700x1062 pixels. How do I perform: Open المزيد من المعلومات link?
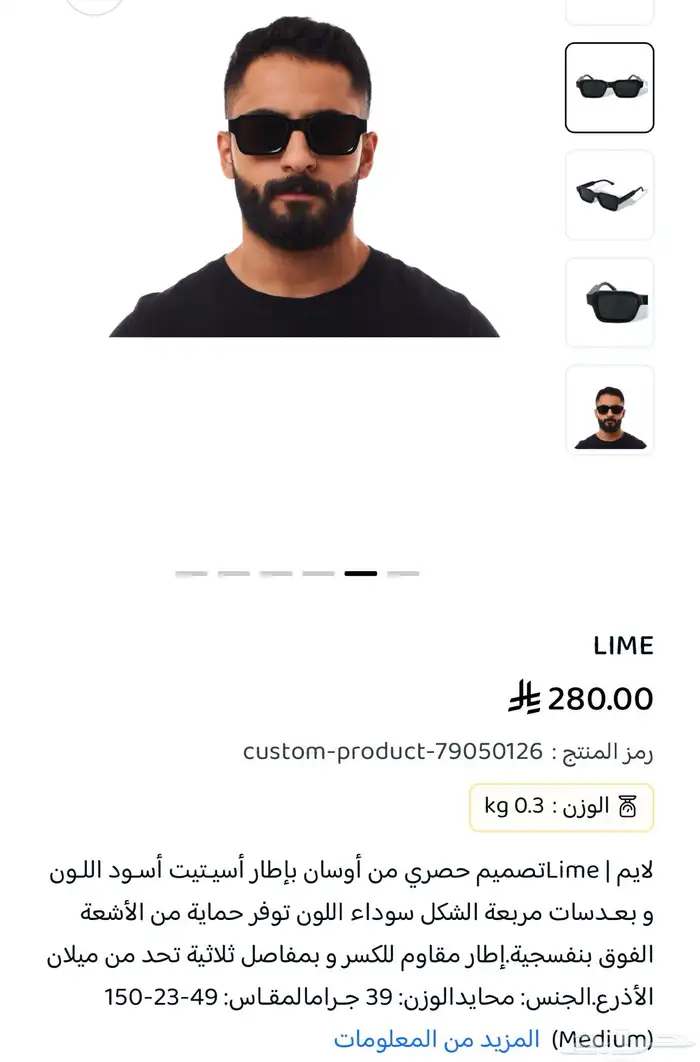[437, 1040]
